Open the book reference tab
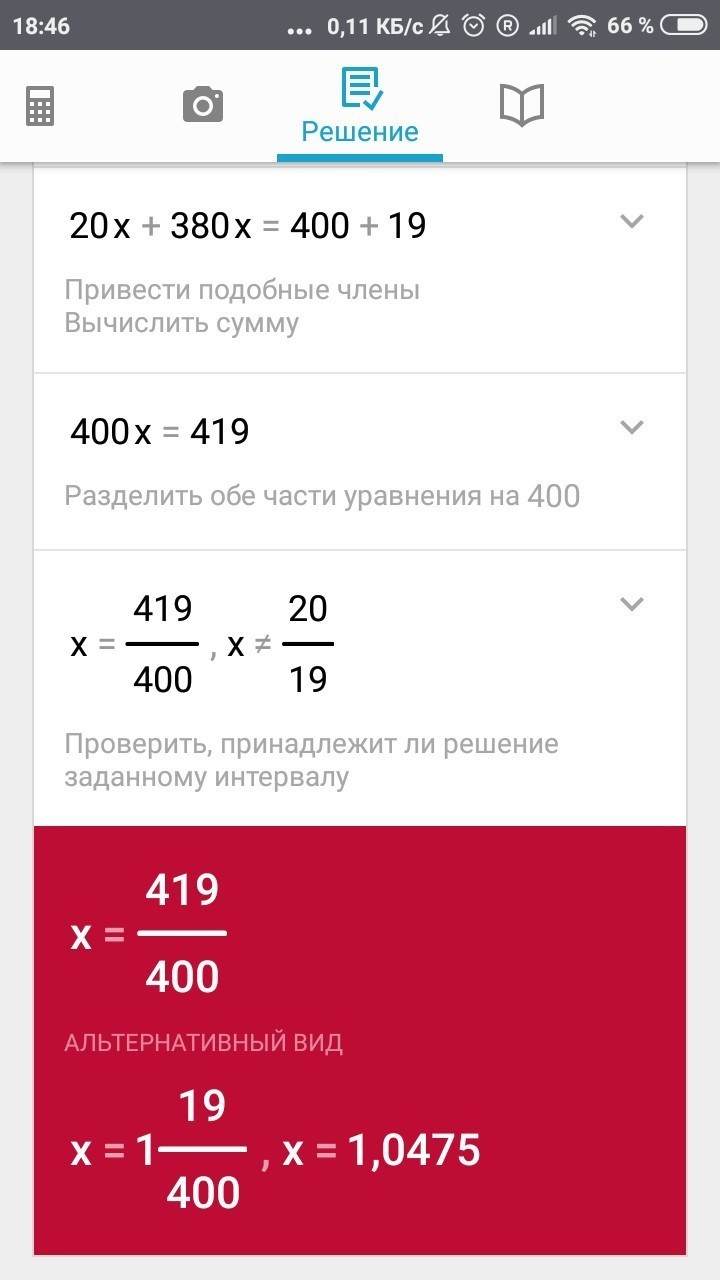Viewport: 720px width, 1280px height. click(x=521, y=105)
